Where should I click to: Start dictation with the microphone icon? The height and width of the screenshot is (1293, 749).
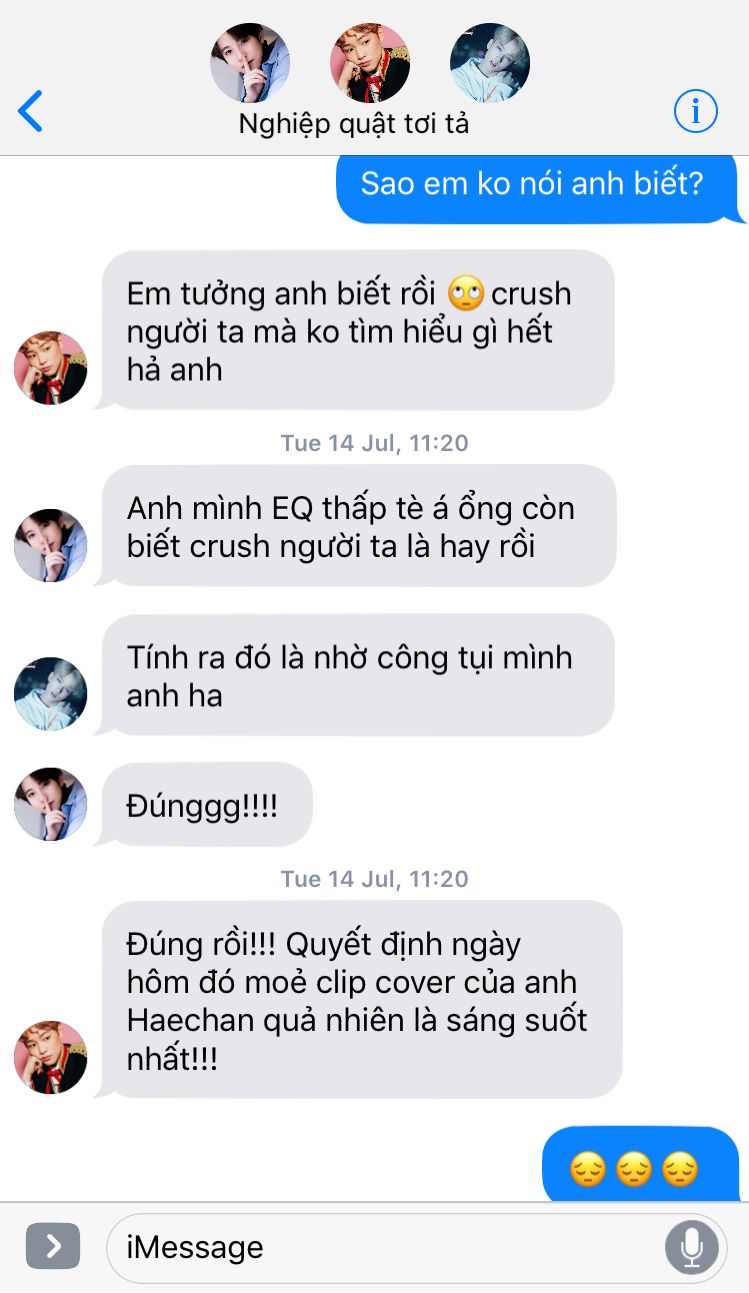[691, 1247]
